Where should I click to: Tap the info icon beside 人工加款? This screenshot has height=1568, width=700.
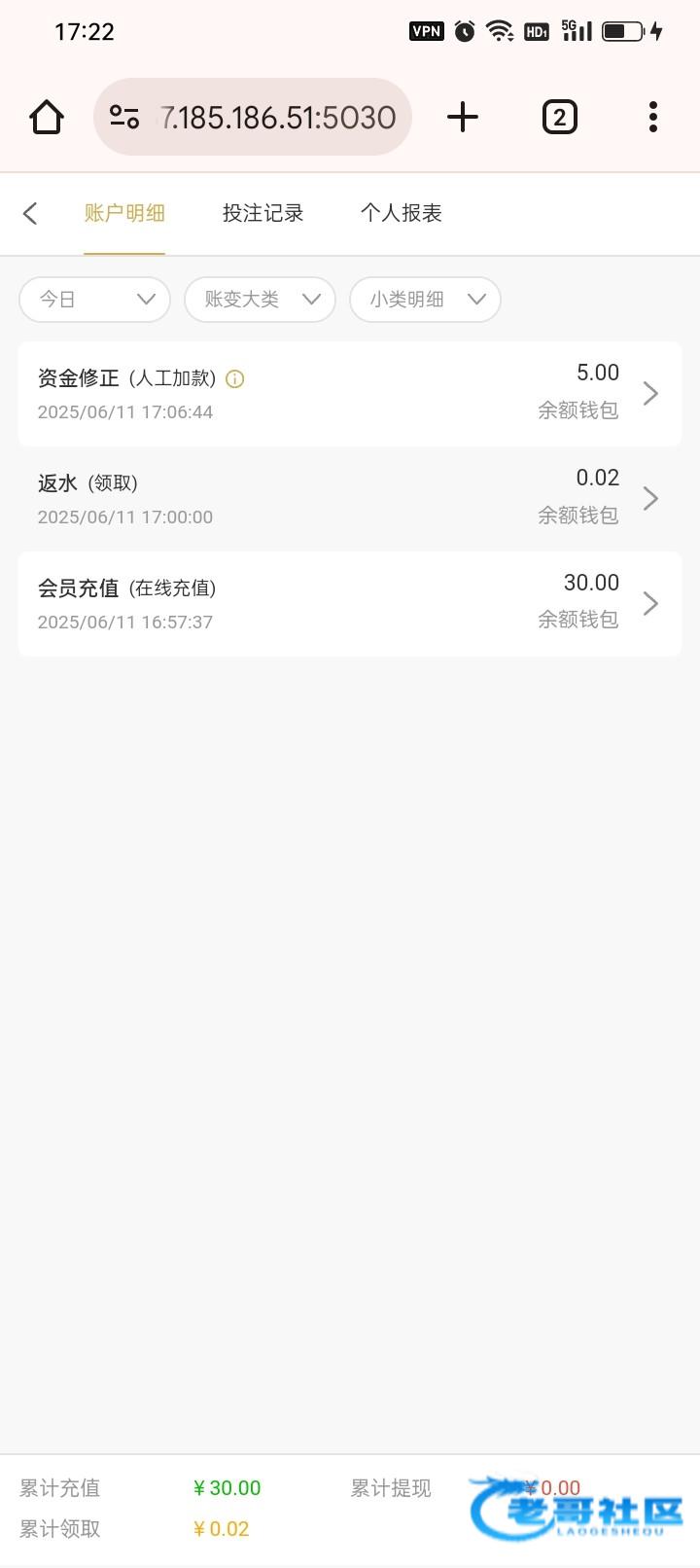coord(235,379)
